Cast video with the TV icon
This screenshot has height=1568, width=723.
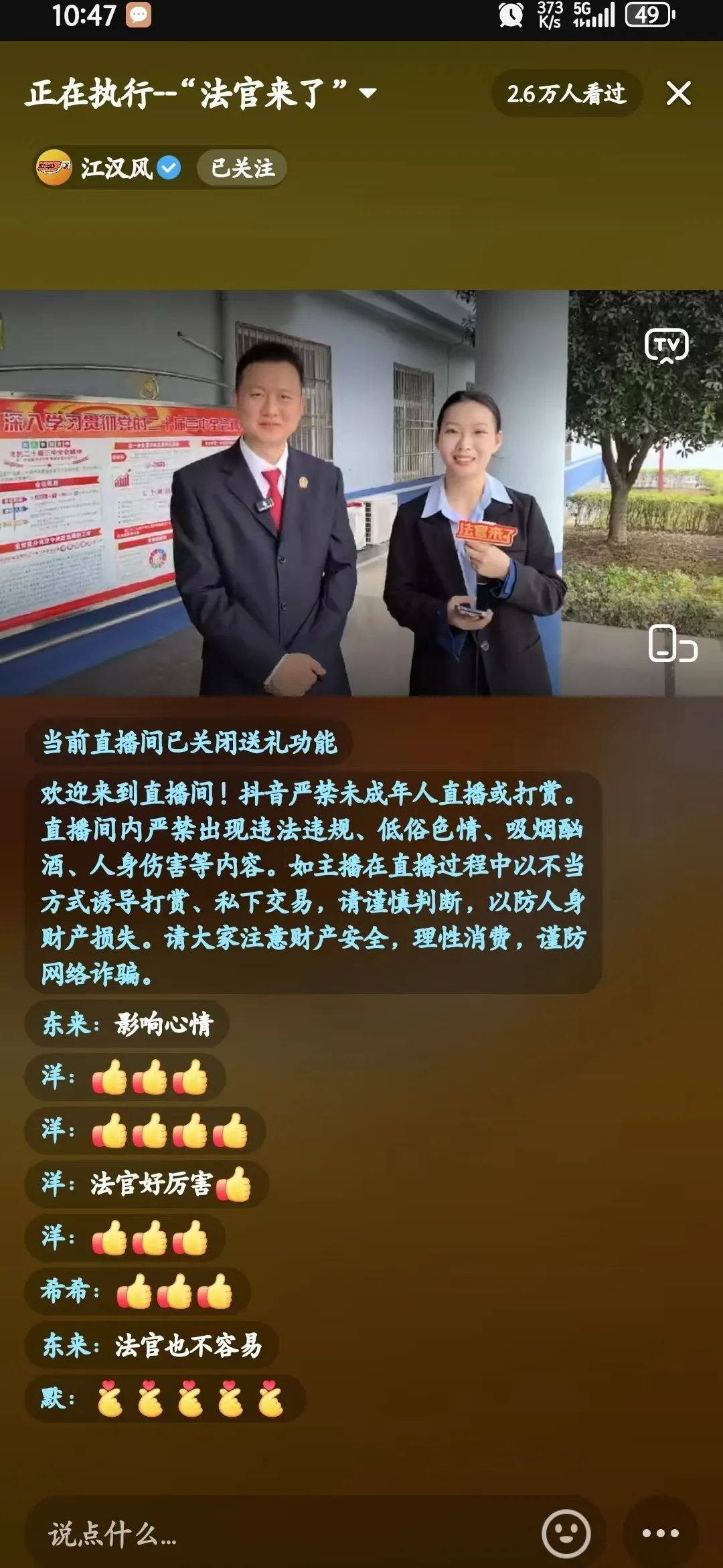[x=666, y=346]
